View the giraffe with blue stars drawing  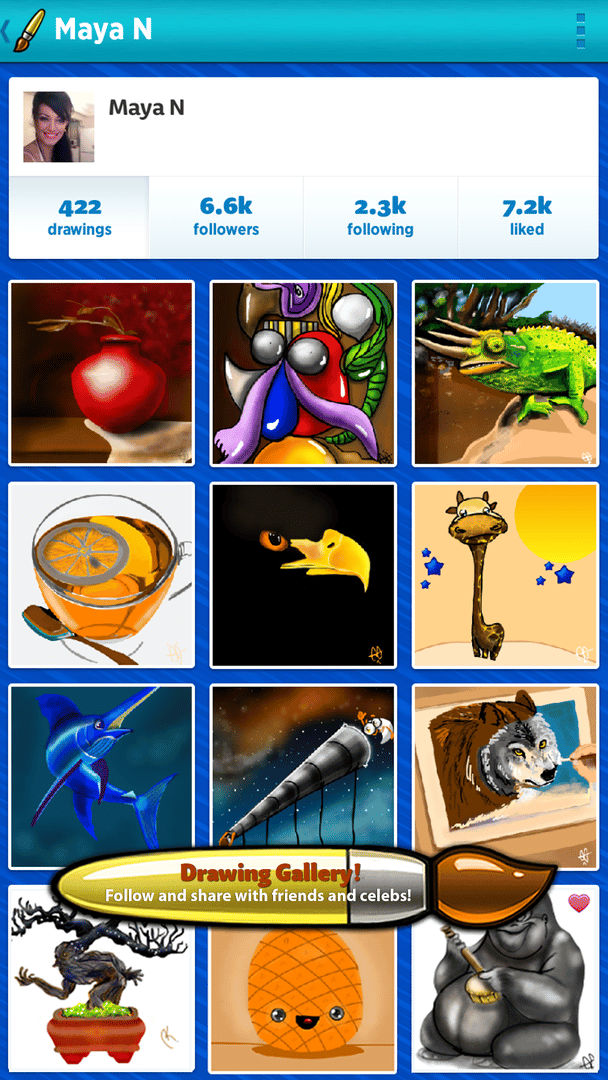[505, 575]
